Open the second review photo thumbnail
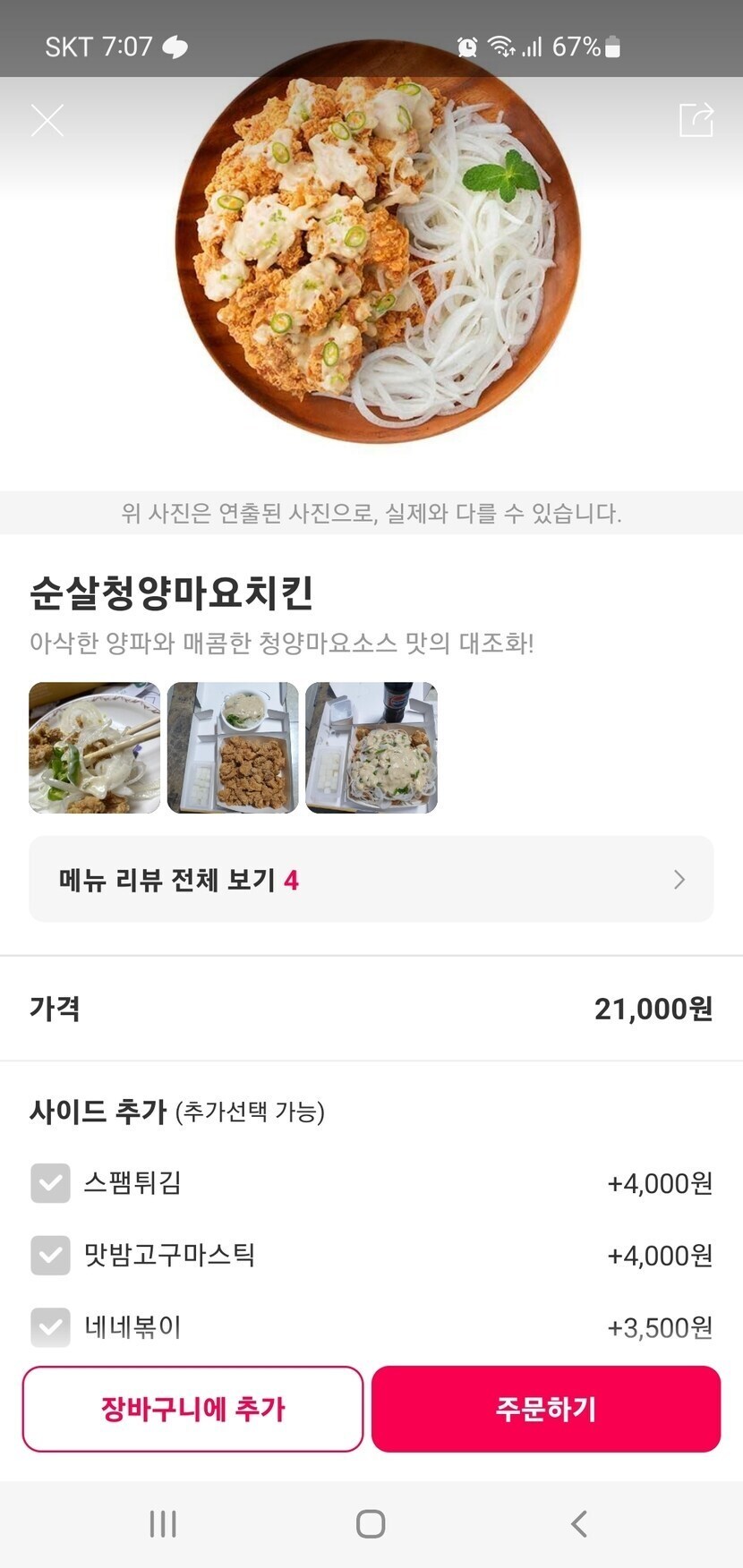 coord(233,748)
